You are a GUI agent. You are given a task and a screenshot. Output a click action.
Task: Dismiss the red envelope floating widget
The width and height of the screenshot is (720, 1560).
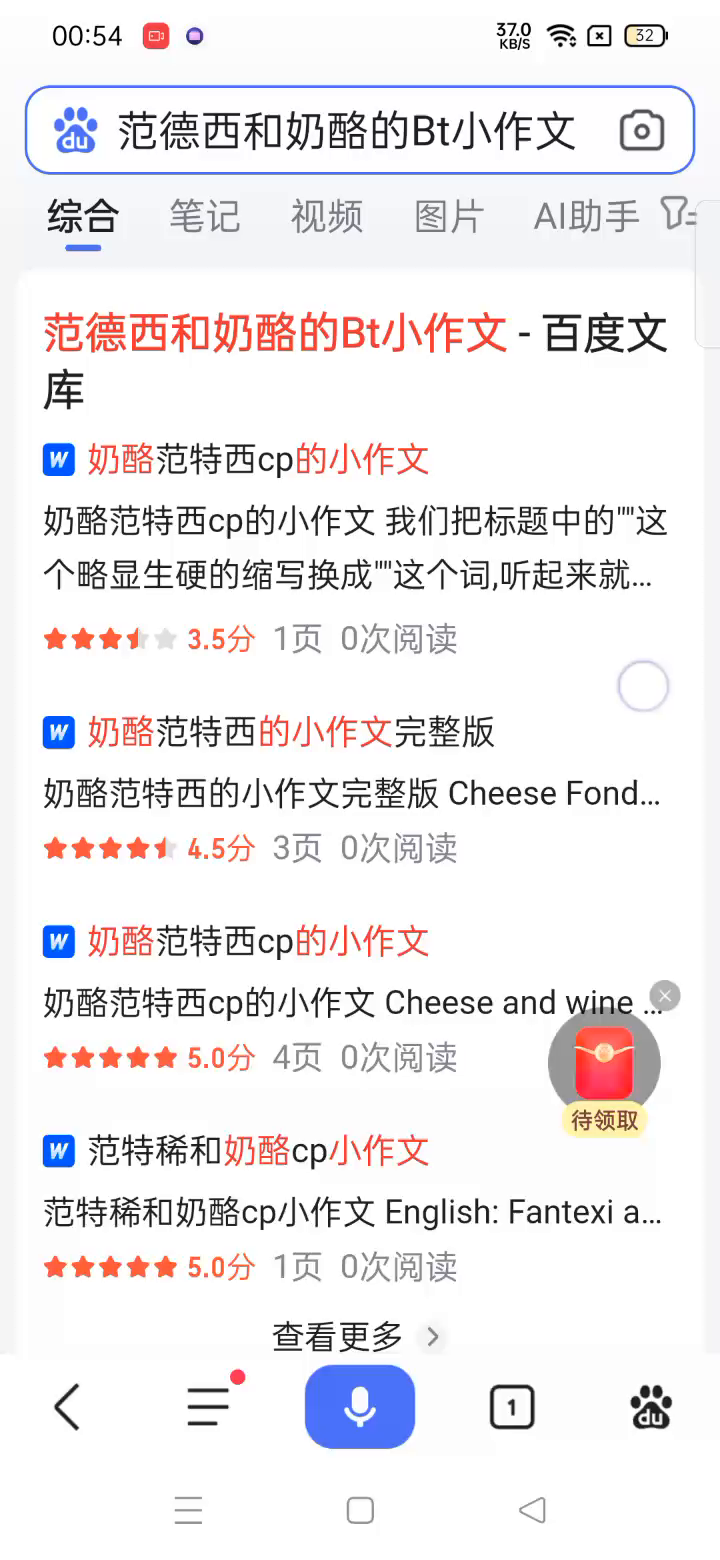tap(665, 995)
